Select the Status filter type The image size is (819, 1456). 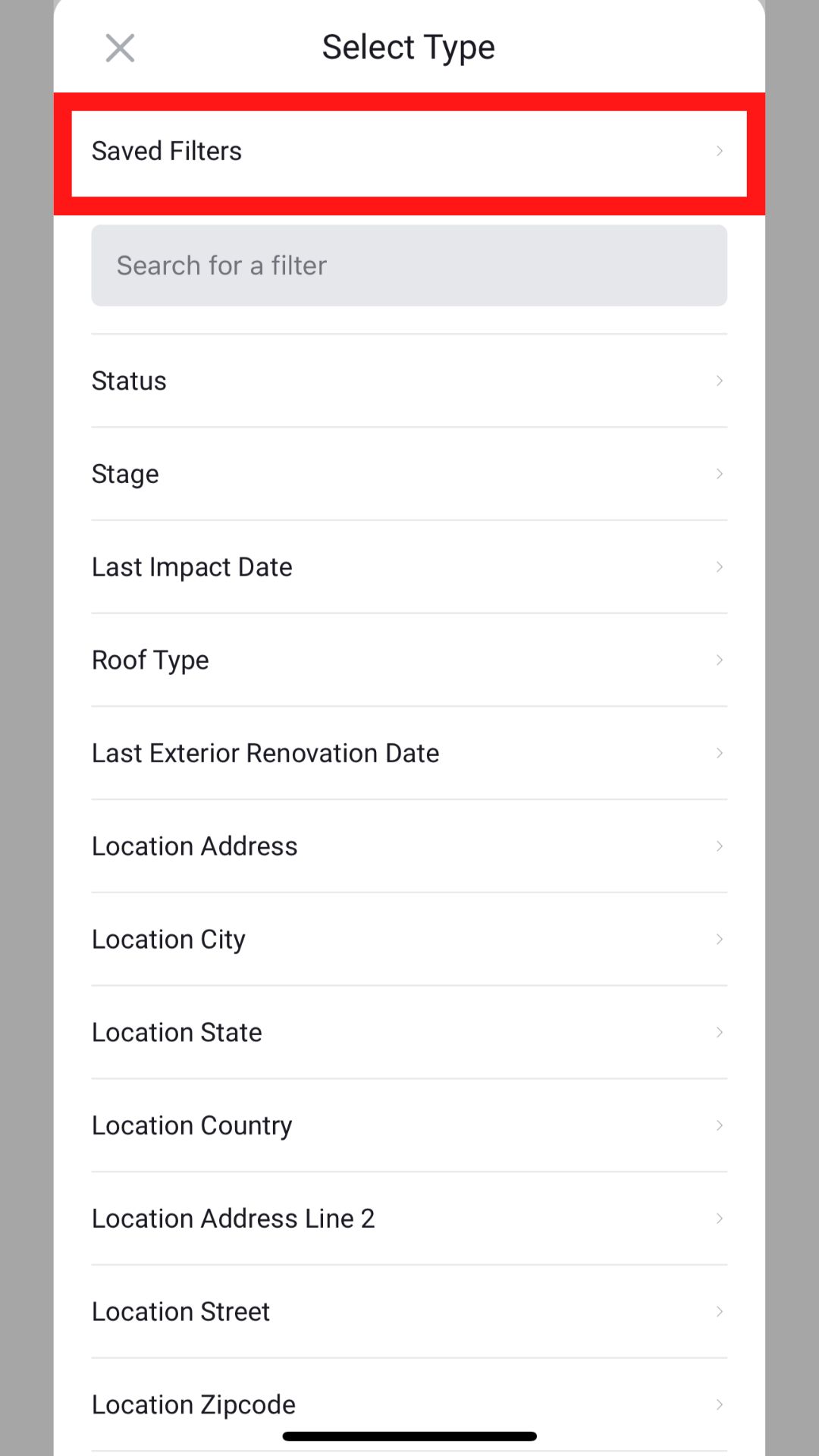coord(409,381)
